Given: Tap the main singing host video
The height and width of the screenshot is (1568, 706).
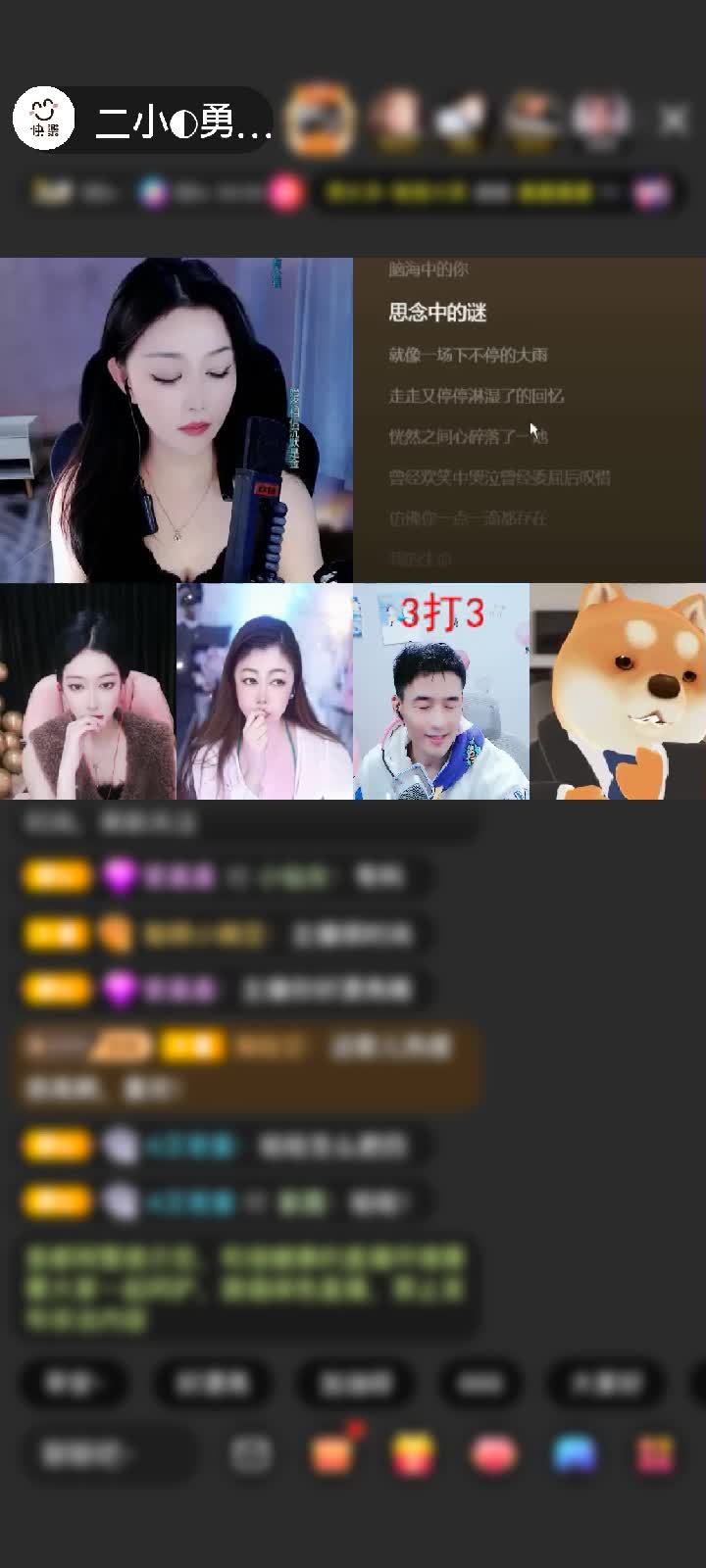Looking at the screenshot, I should (x=176, y=419).
